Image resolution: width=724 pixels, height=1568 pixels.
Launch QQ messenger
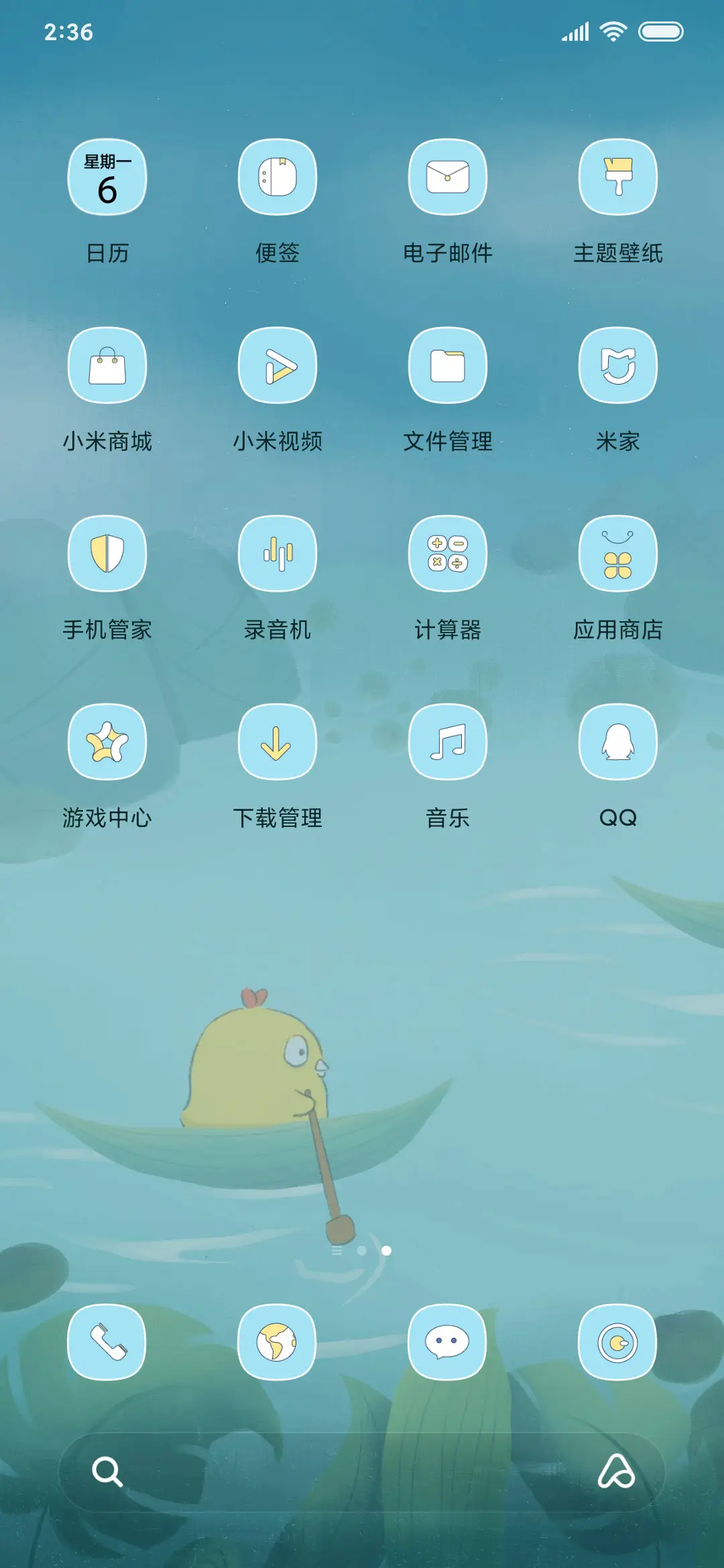click(617, 740)
